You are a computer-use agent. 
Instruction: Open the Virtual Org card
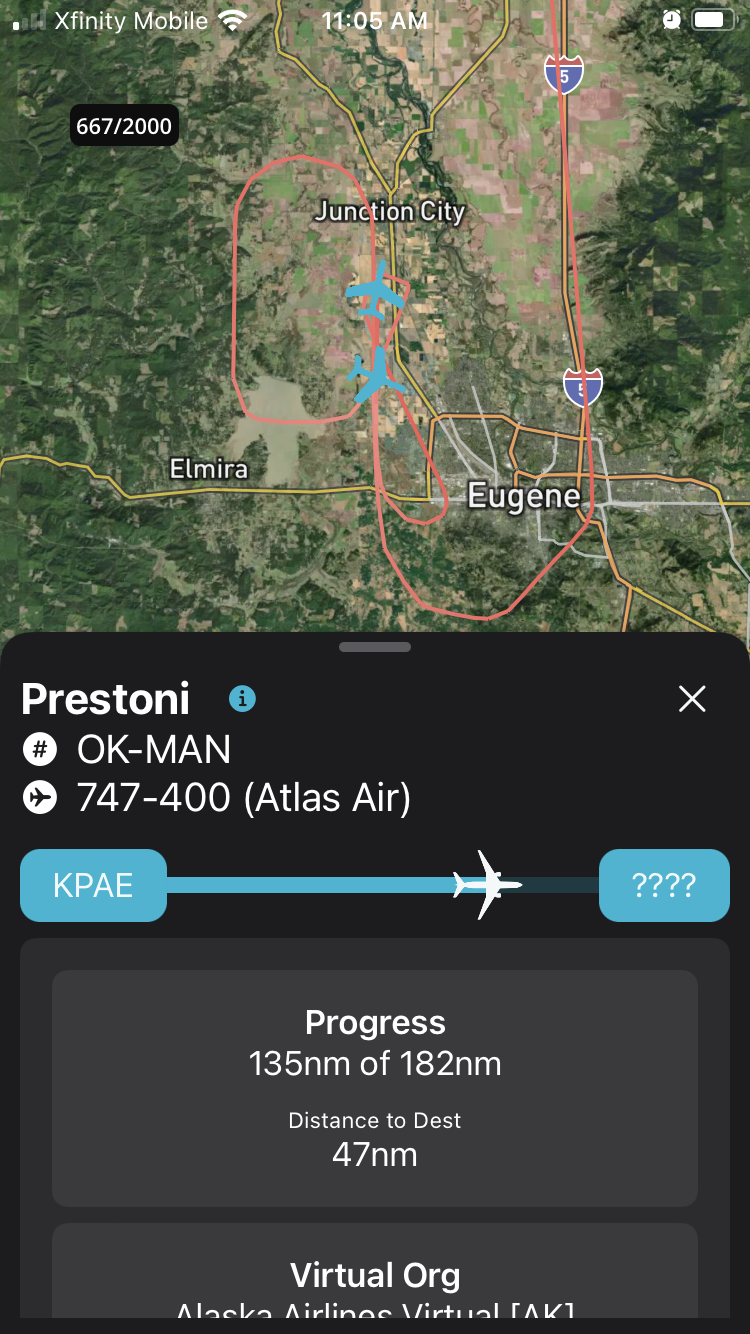coord(375,1275)
